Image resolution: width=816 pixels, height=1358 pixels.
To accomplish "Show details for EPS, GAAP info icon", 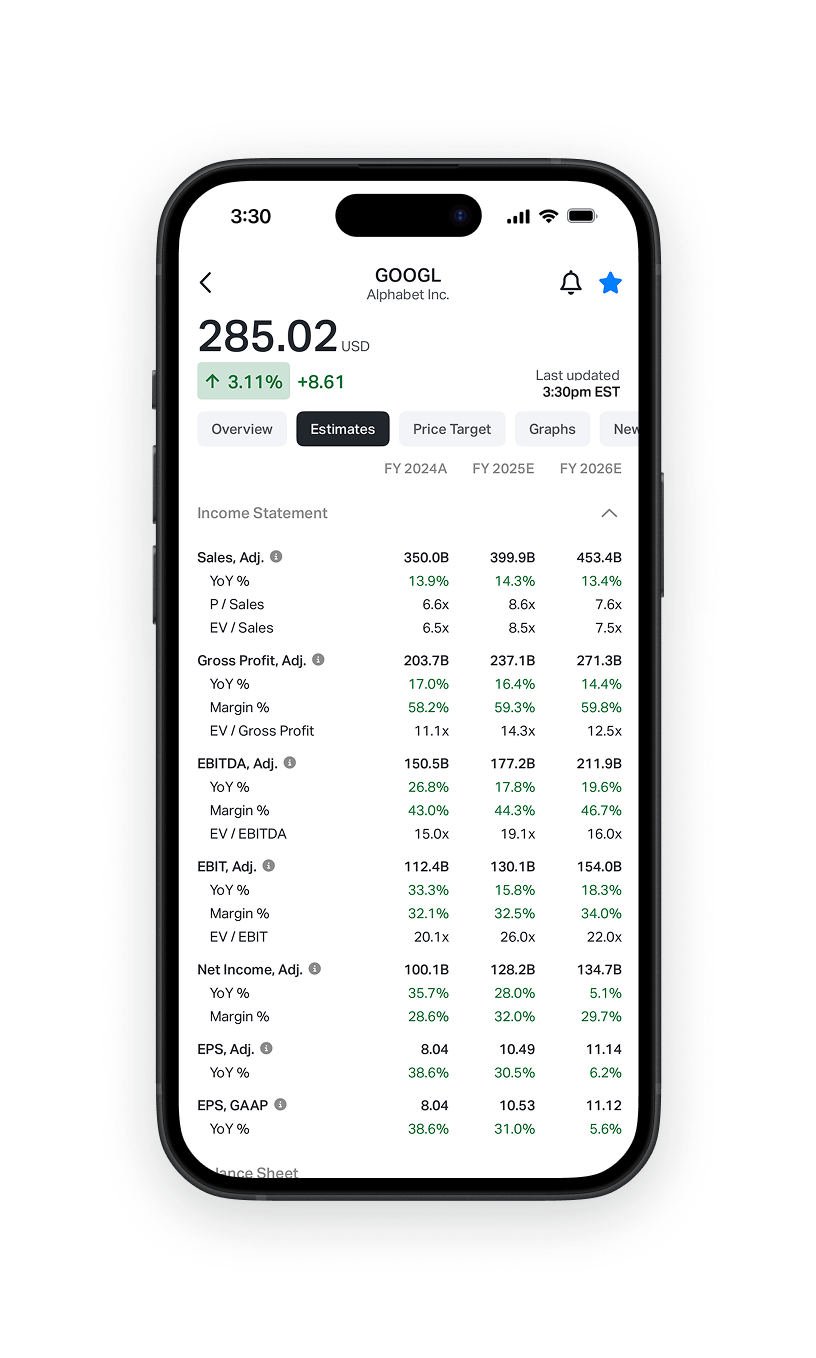I will click(281, 1105).
